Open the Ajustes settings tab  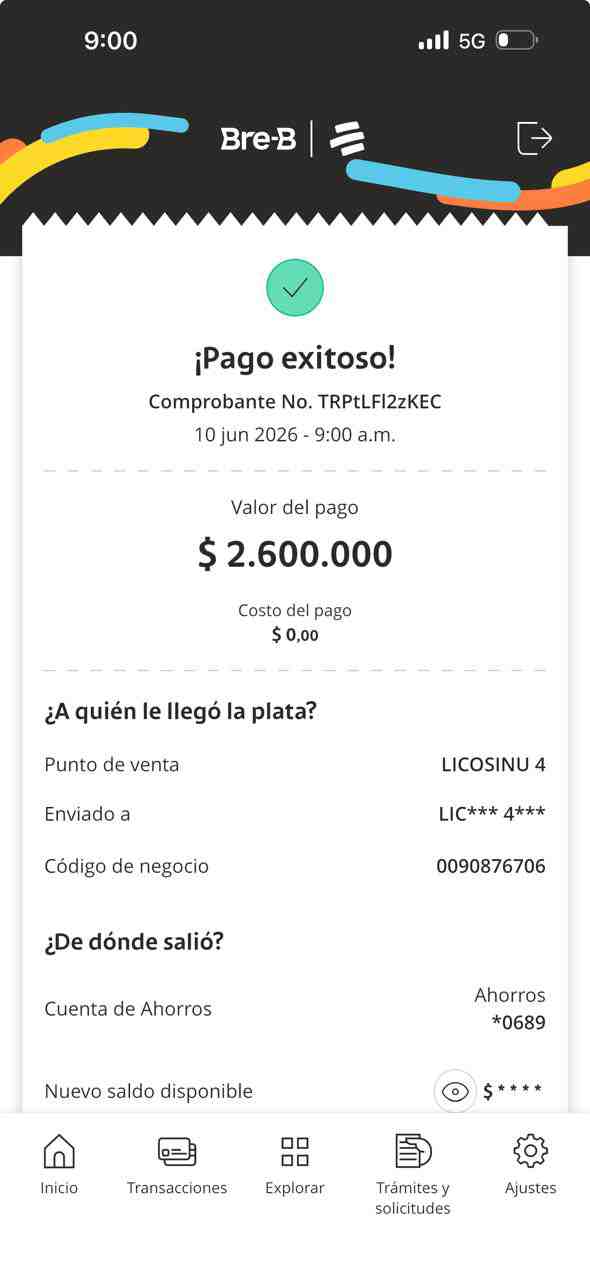pos(531,1165)
